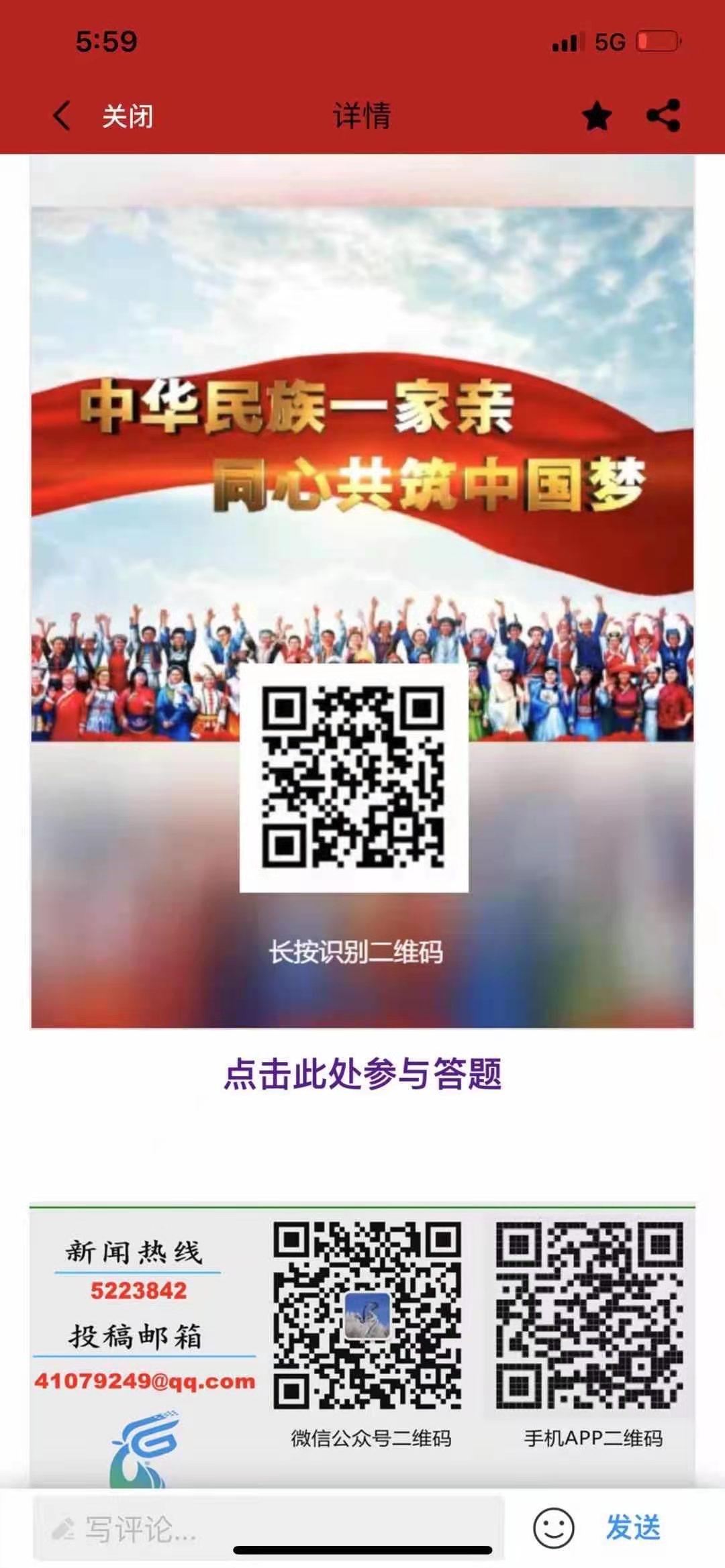Open the 点击此处参与答题 link
The width and height of the screenshot is (725, 1568).
click(x=362, y=1074)
